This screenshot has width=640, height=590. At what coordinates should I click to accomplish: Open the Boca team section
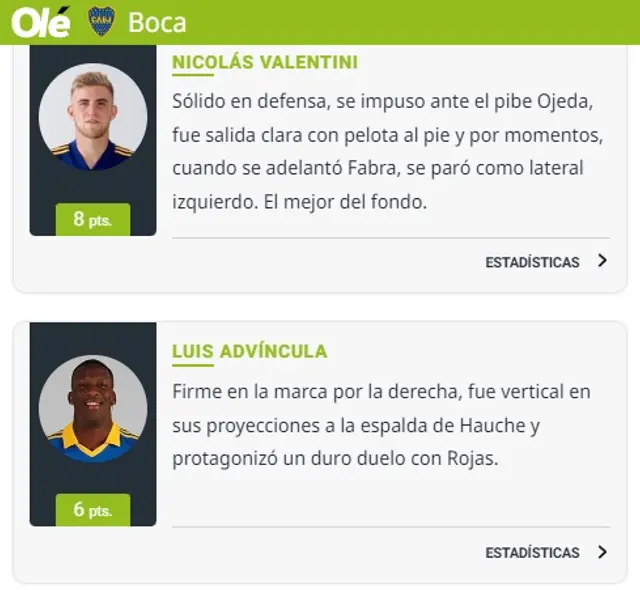(x=156, y=22)
